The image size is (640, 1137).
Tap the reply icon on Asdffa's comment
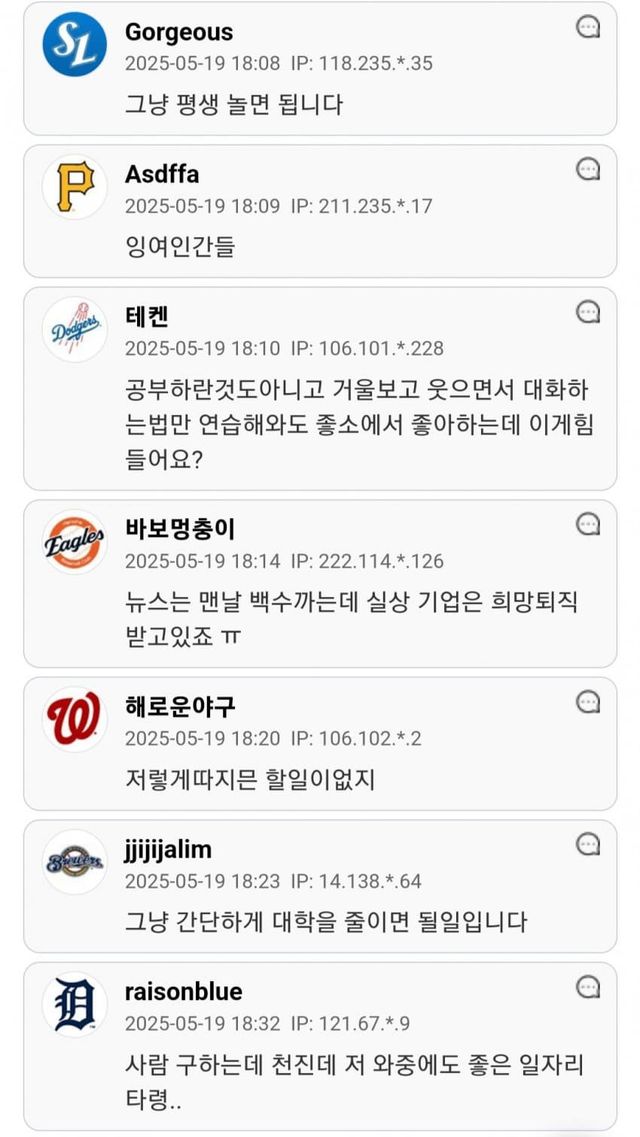pos(588,170)
